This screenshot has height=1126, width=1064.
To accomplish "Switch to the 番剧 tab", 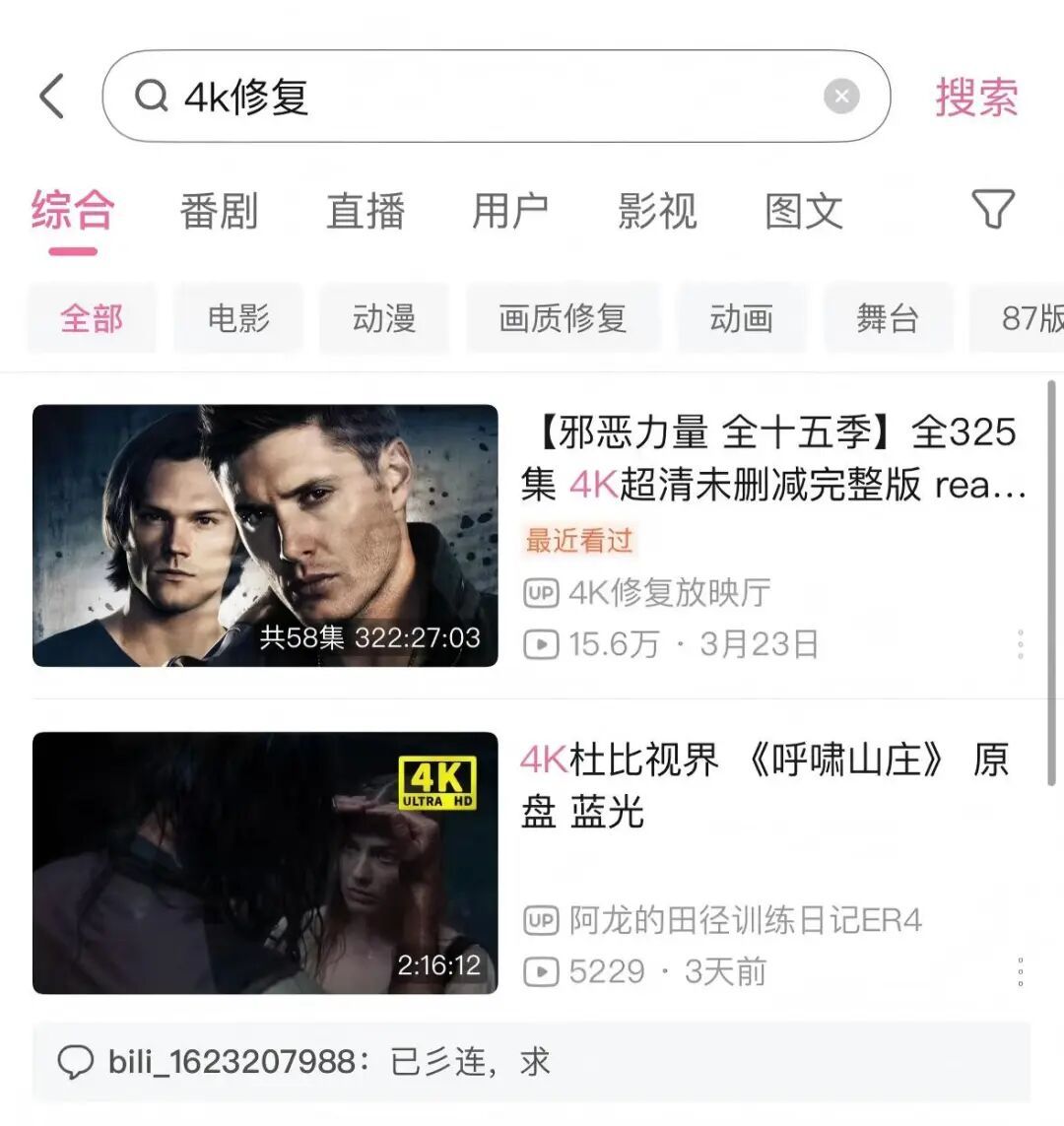I will tap(219, 210).
